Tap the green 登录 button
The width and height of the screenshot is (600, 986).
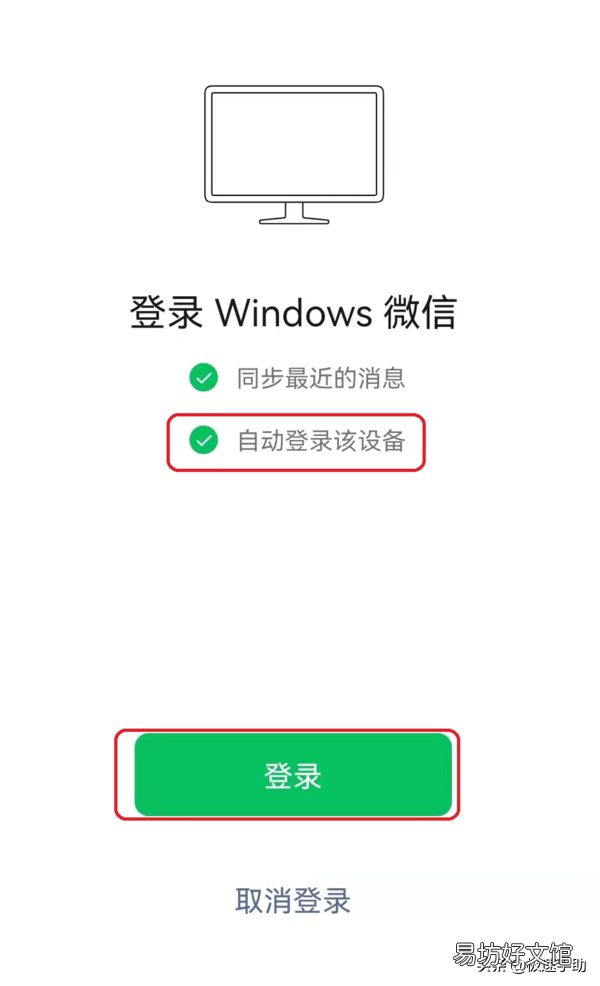pyautogui.click(x=293, y=775)
